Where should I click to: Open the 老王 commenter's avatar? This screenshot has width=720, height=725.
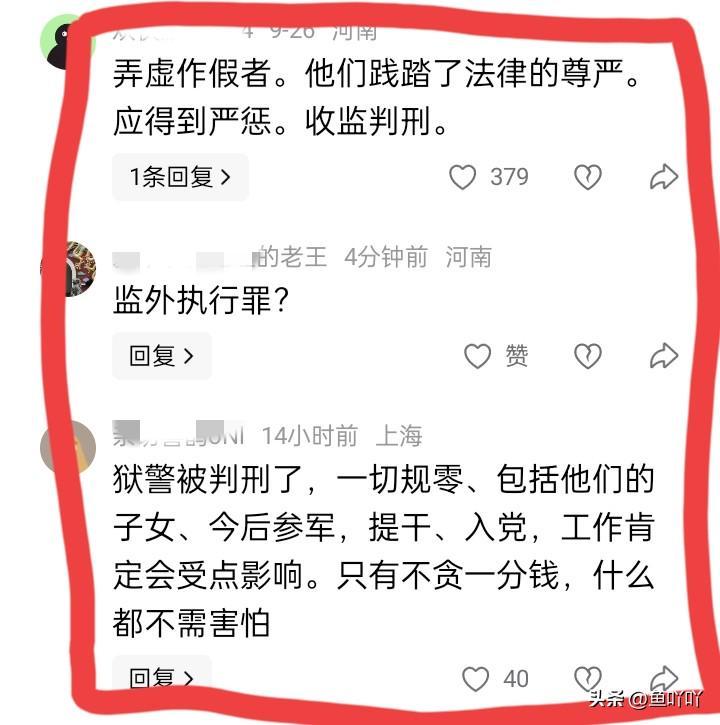68,267
